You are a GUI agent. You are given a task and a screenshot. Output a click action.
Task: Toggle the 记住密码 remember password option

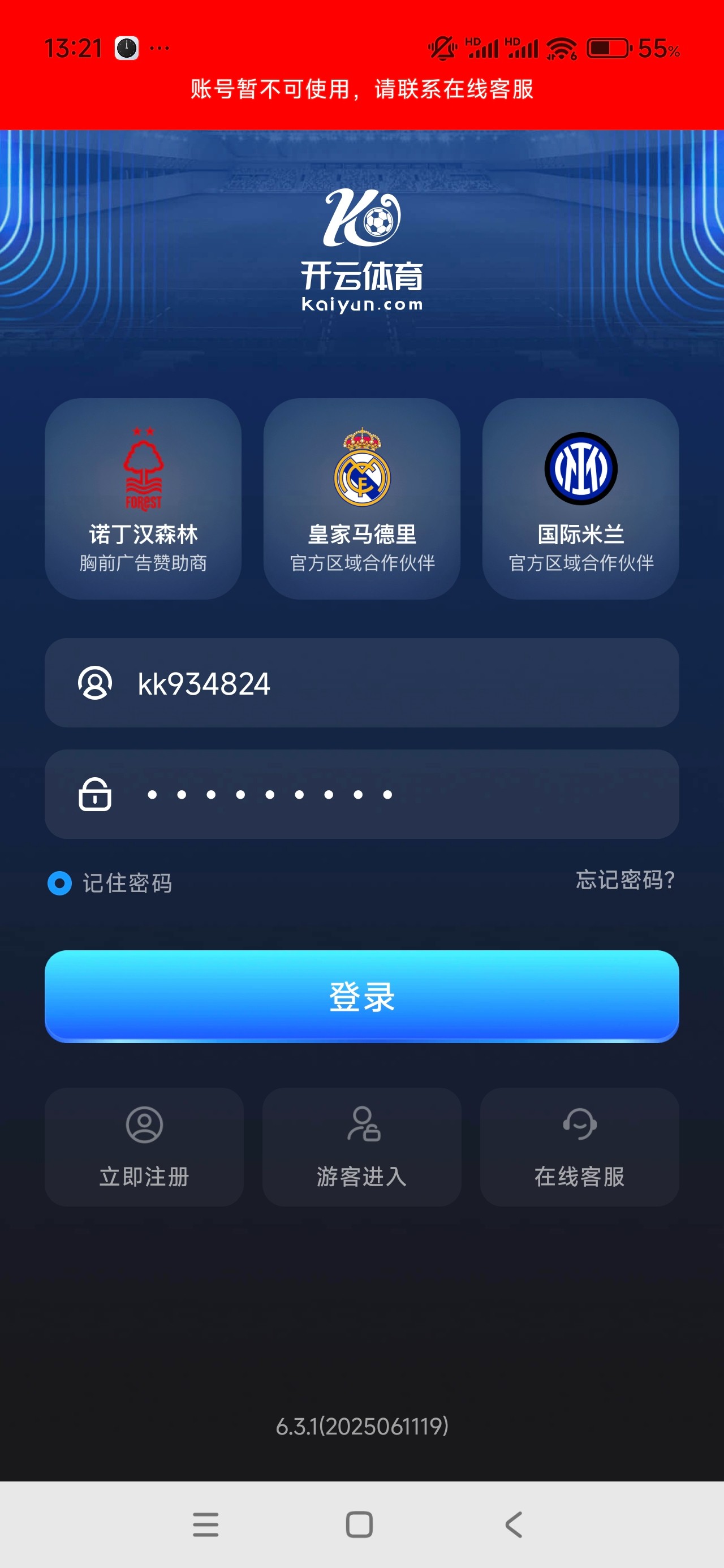[60, 882]
